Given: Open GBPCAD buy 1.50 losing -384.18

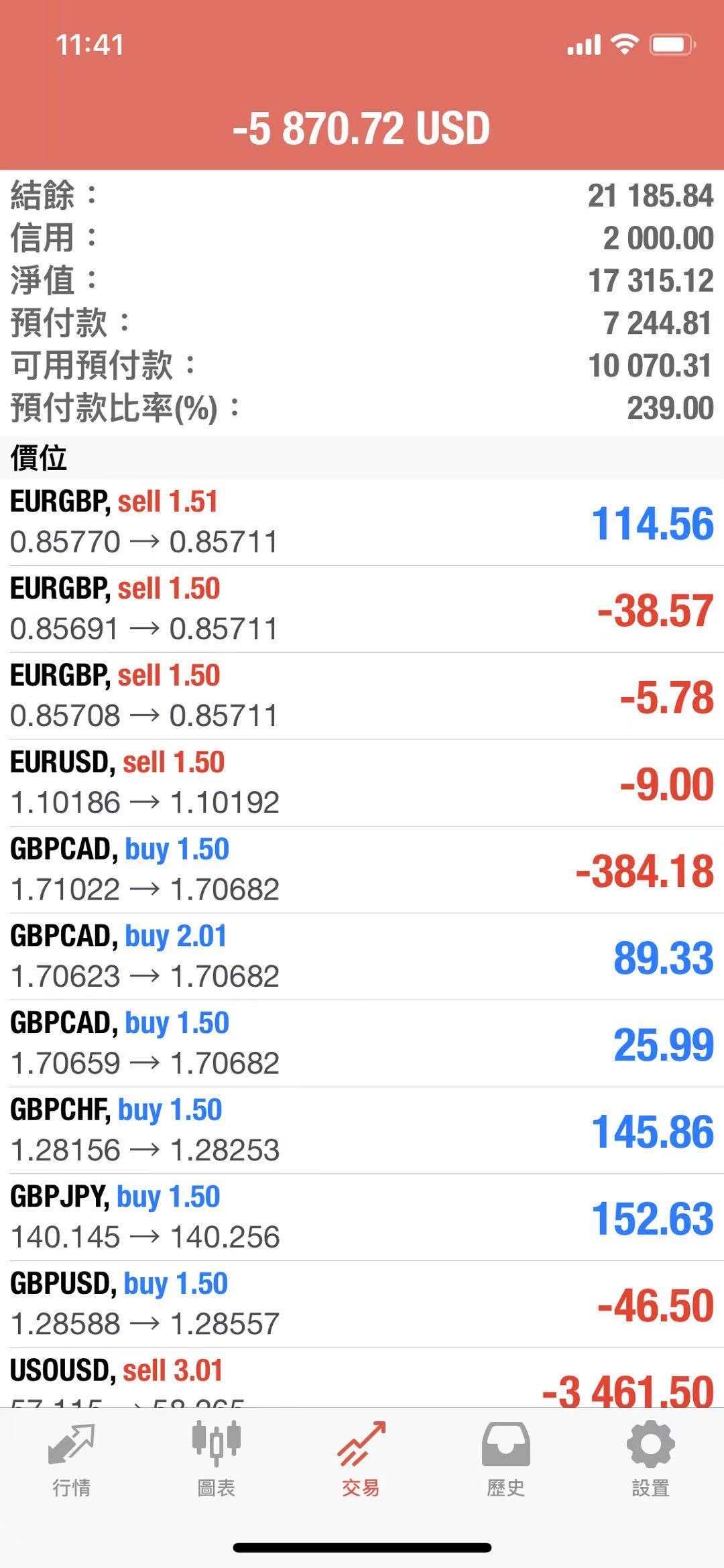Looking at the screenshot, I should [362, 869].
